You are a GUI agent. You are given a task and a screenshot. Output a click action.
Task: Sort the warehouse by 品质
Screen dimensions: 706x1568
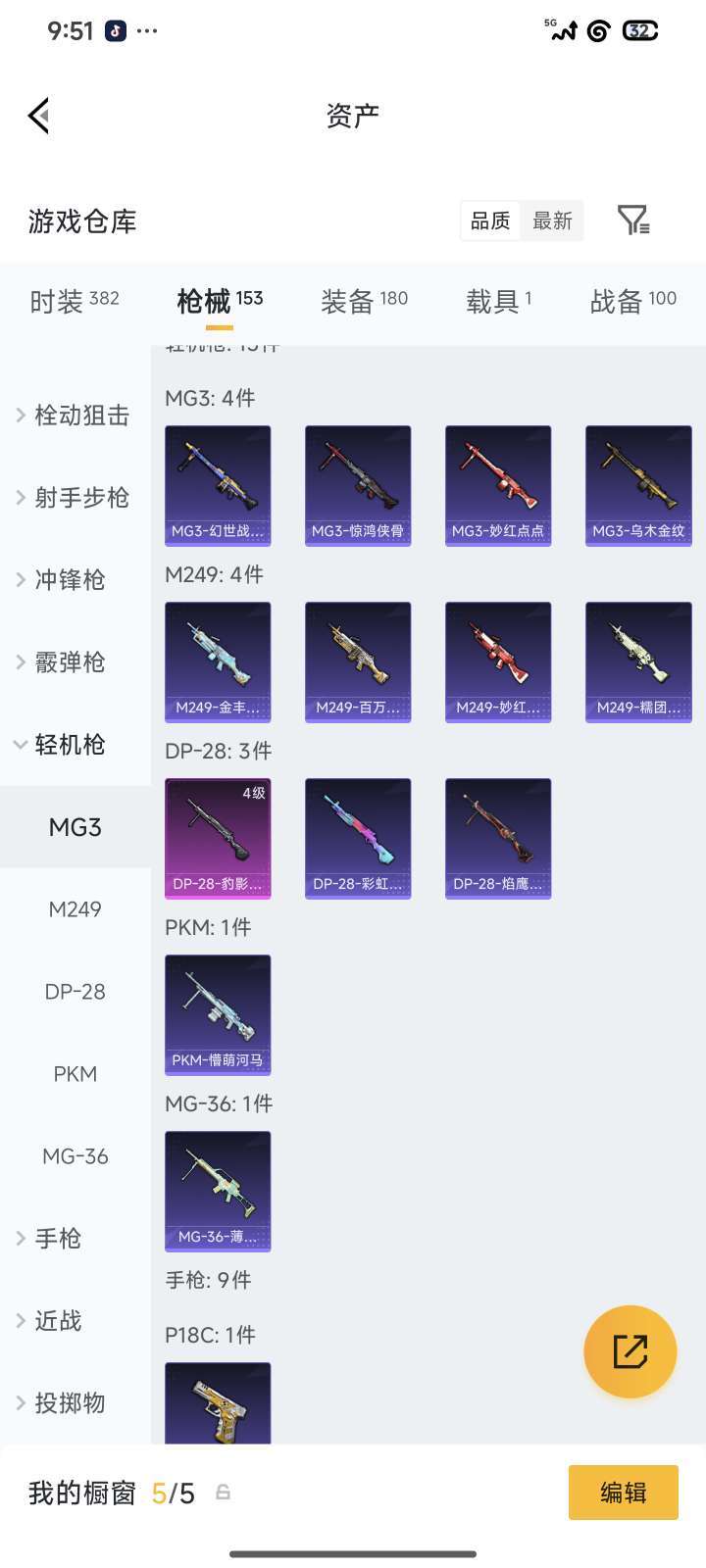pyautogui.click(x=490, y=220)
